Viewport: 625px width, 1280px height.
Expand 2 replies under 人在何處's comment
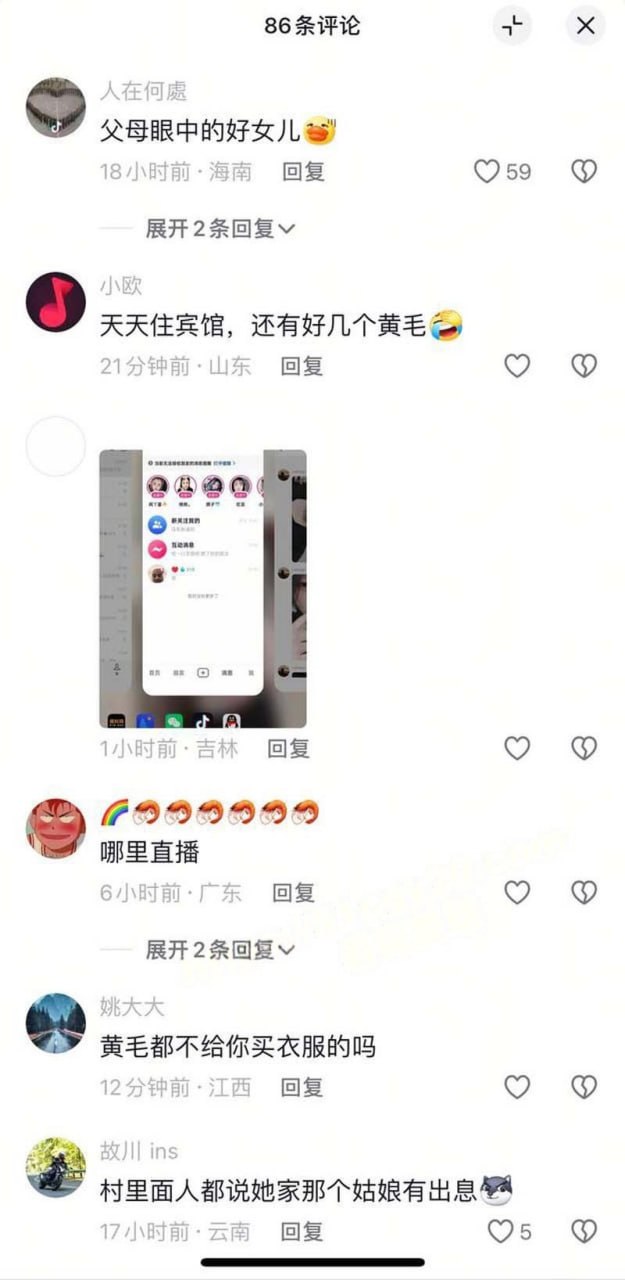220,229
